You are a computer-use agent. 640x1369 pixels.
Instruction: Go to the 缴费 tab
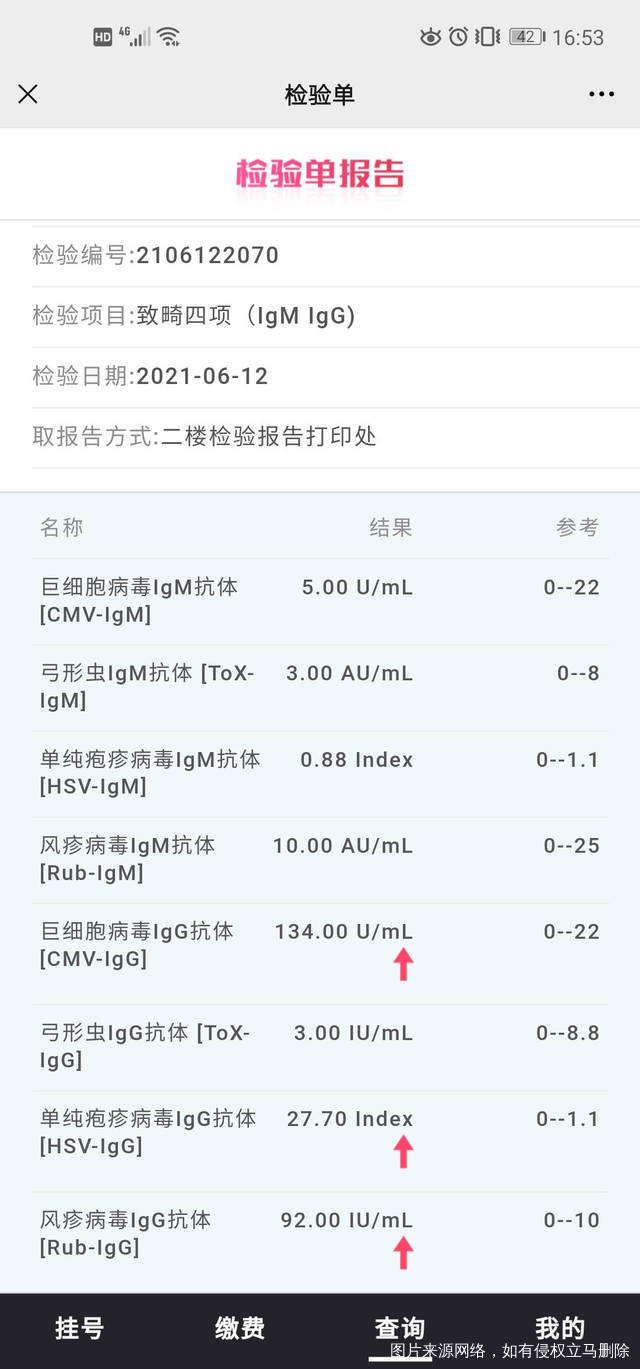(240, 1328)
